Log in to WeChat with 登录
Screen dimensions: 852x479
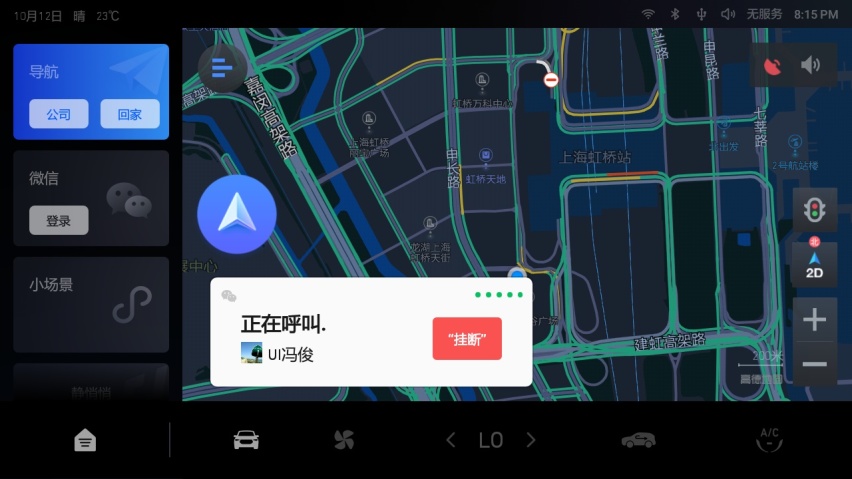tap(59, 221)
